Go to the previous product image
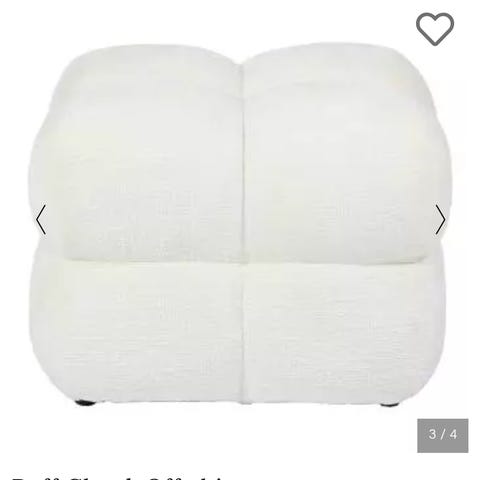 [x=41, y=220]
